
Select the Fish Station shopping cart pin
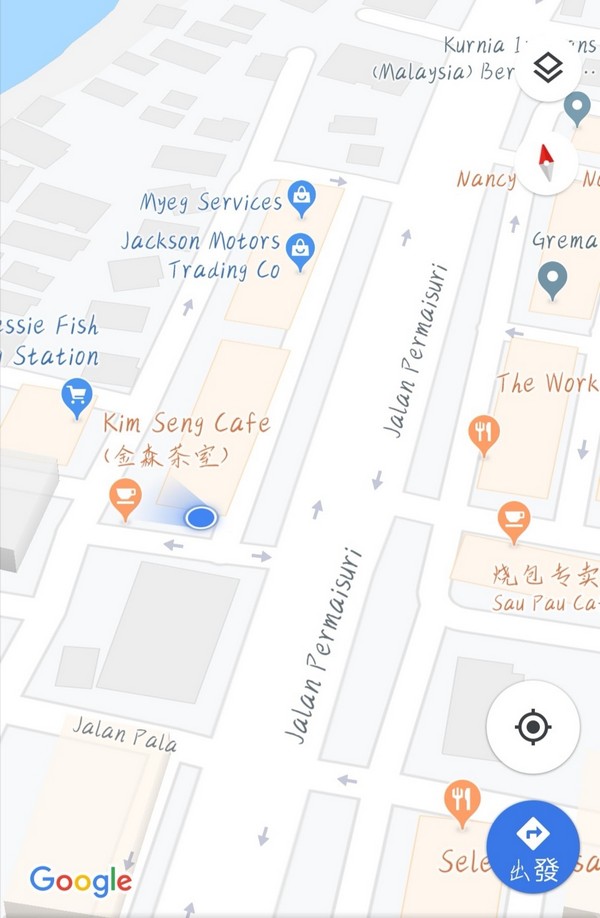(x=77, y=397)
